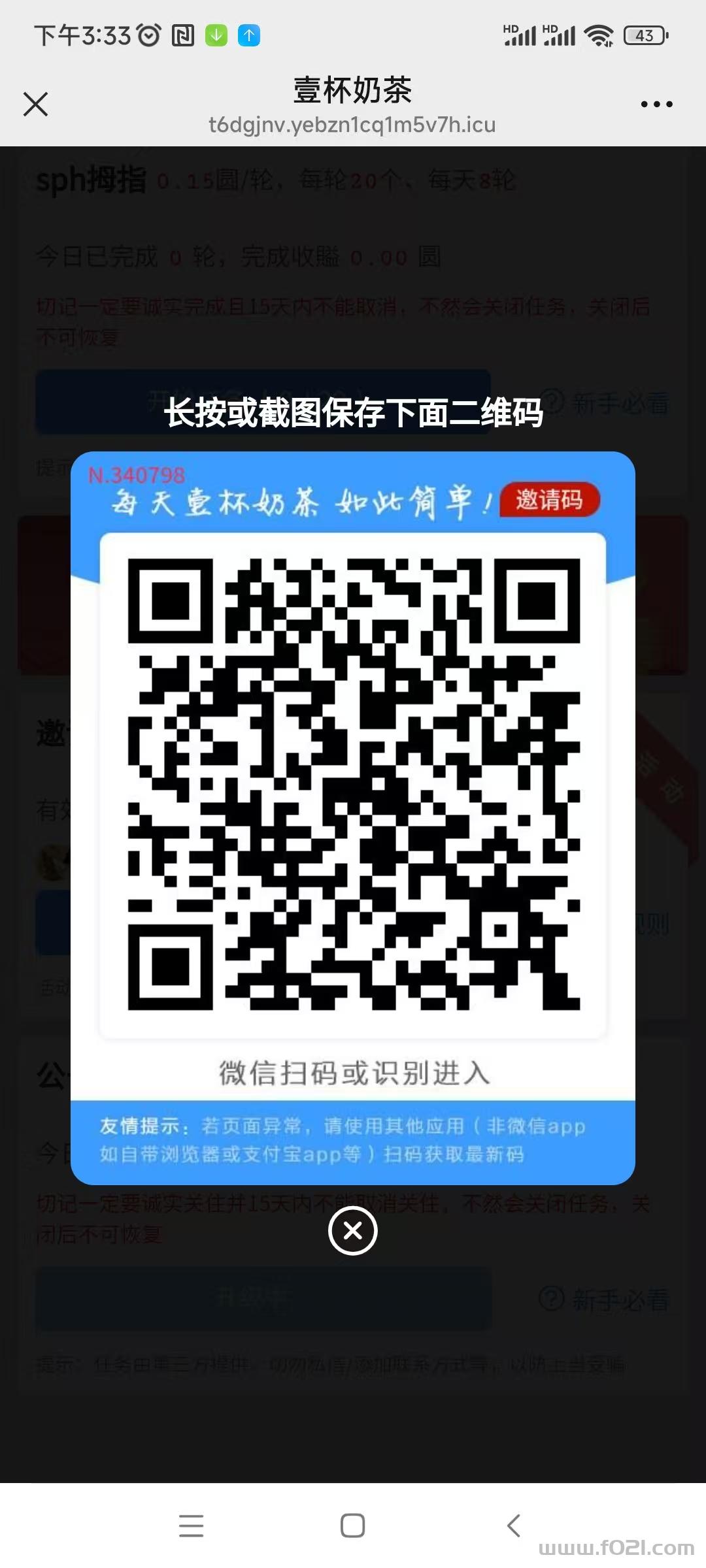Dismiss the QR code popup
706x1568 pixels.
coord(352,1231)
